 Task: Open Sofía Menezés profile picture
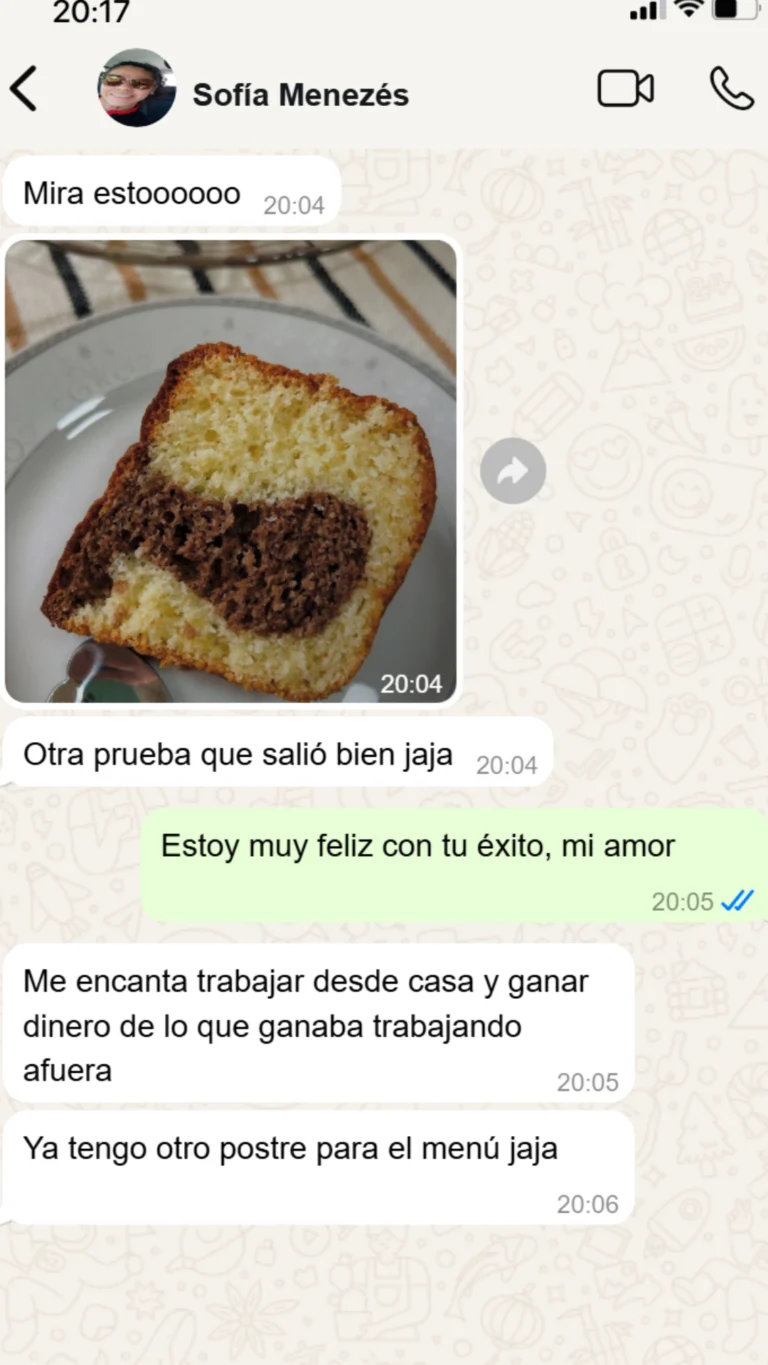136,89
